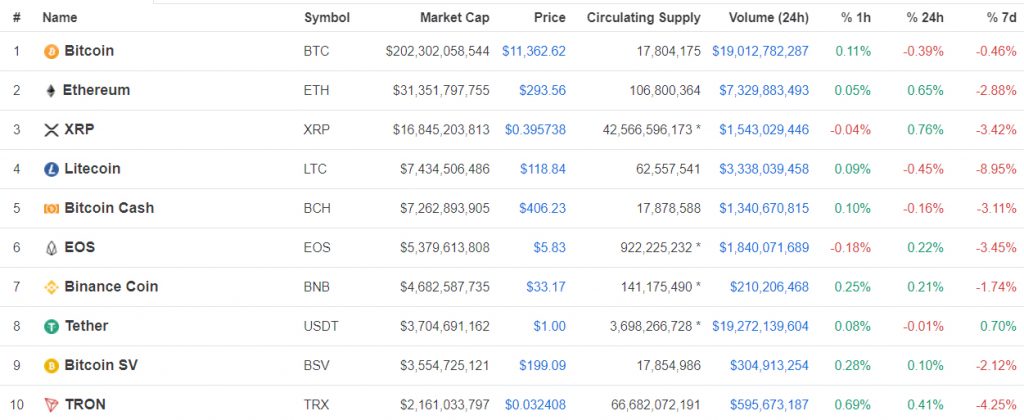Screen dimensions: 1024x420
Task: Open Litecoin from the list
Action: click(x=92, y=169)
